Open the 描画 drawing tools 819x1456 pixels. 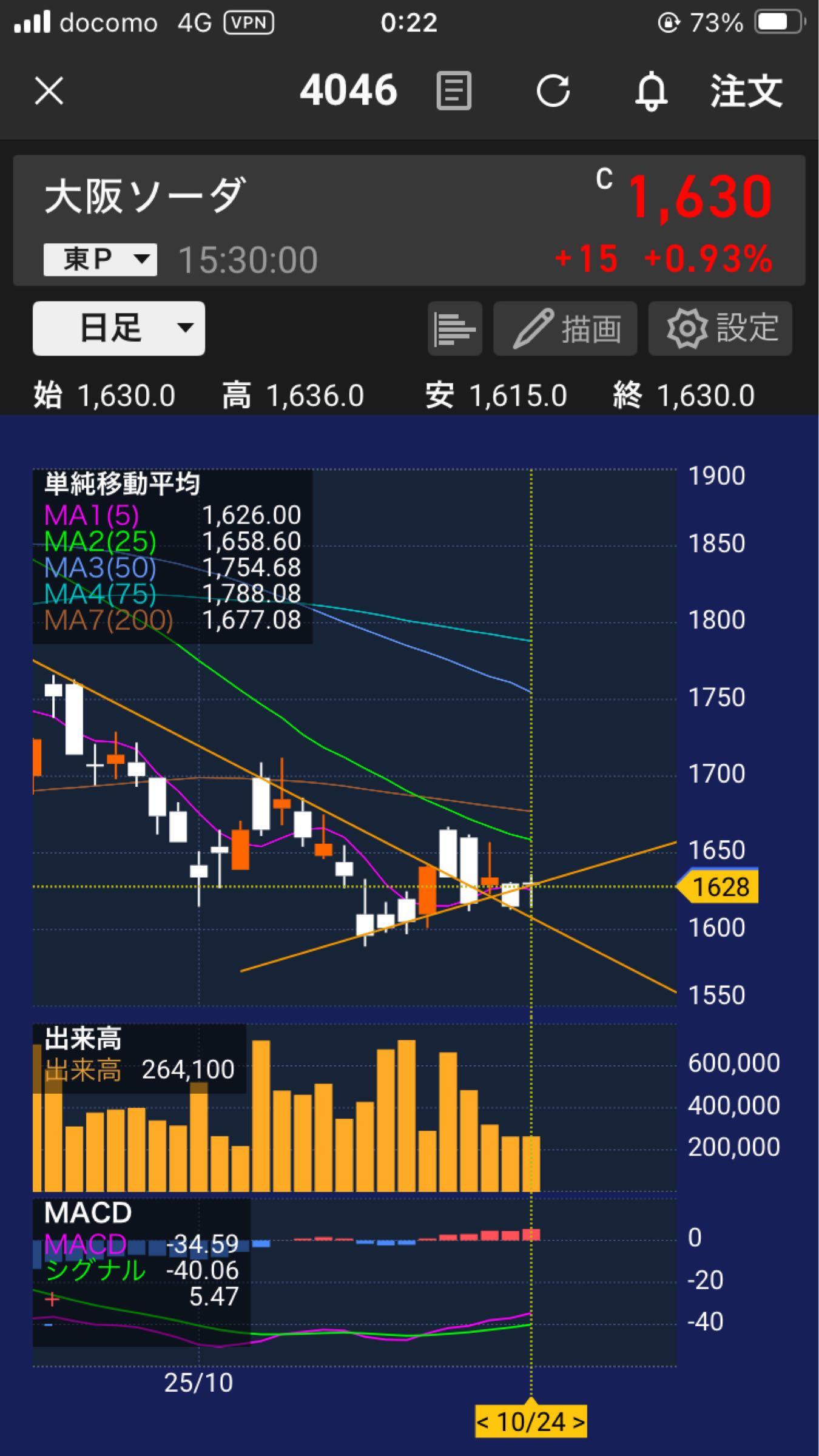click(x=565, y=328)
